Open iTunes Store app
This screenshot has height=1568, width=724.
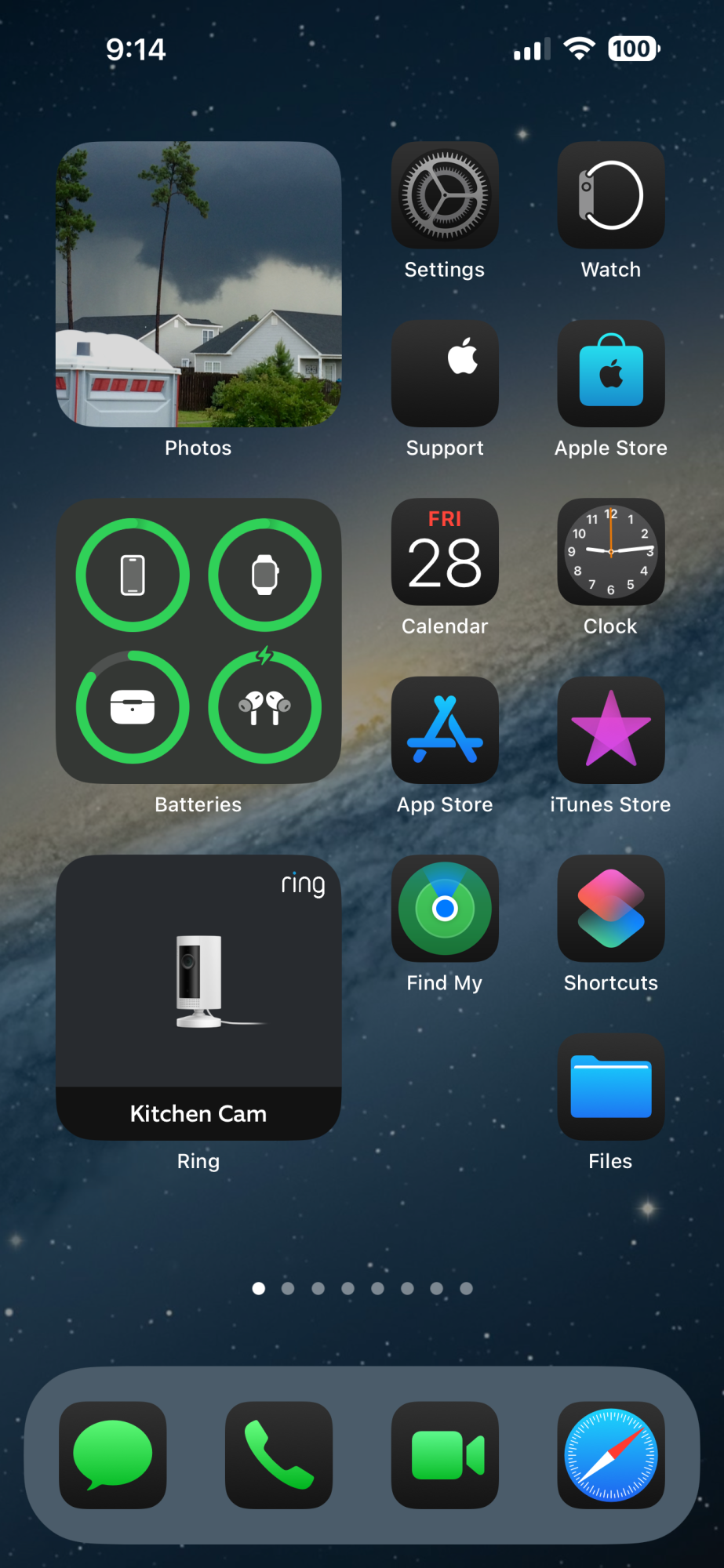tap(610, 730)
